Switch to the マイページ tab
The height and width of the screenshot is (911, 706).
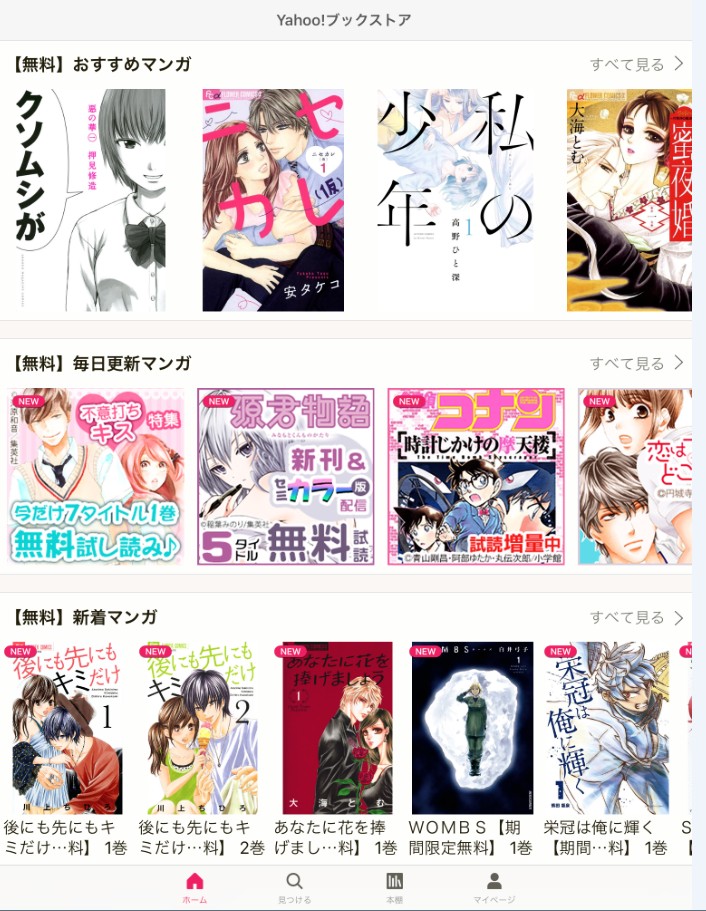(494, 887)
